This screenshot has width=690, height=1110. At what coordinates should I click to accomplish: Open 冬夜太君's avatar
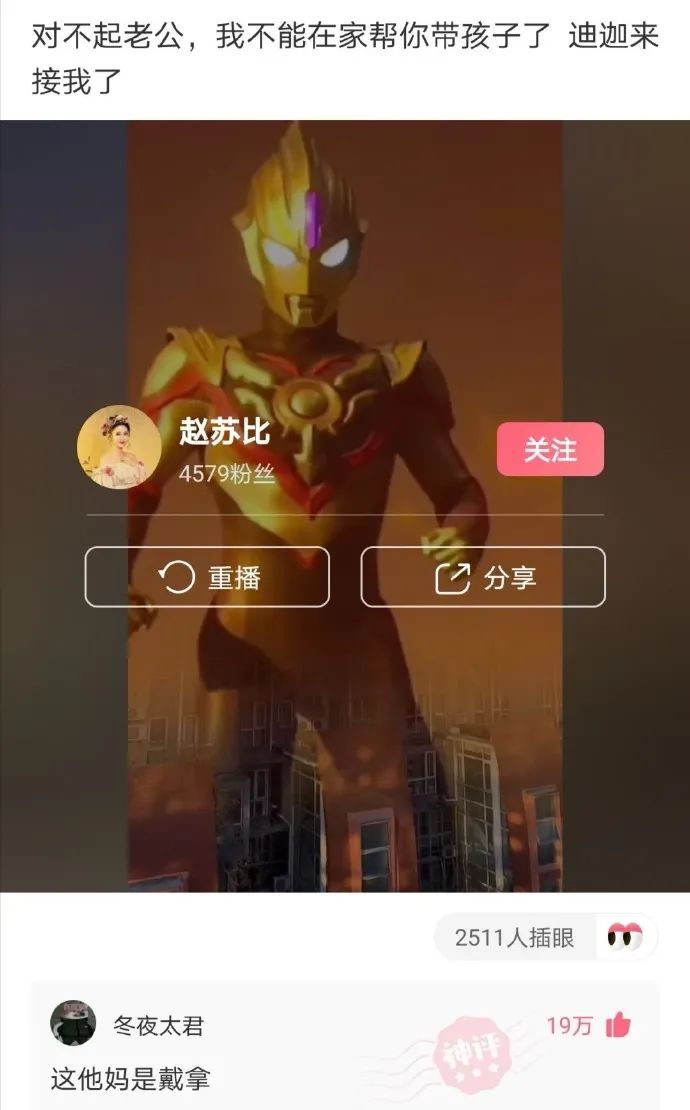pos(73,1023)
